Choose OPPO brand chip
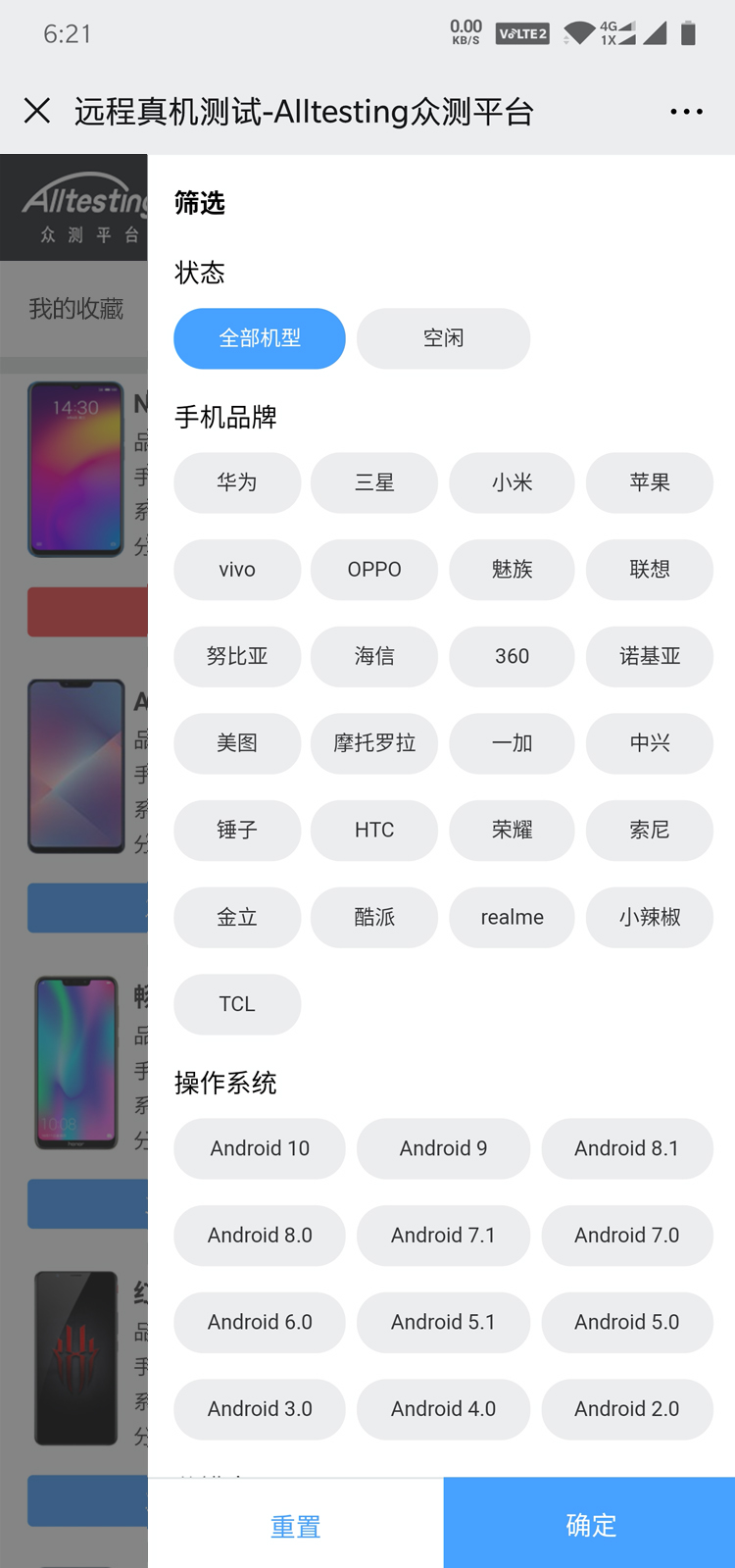 point(374,570)
